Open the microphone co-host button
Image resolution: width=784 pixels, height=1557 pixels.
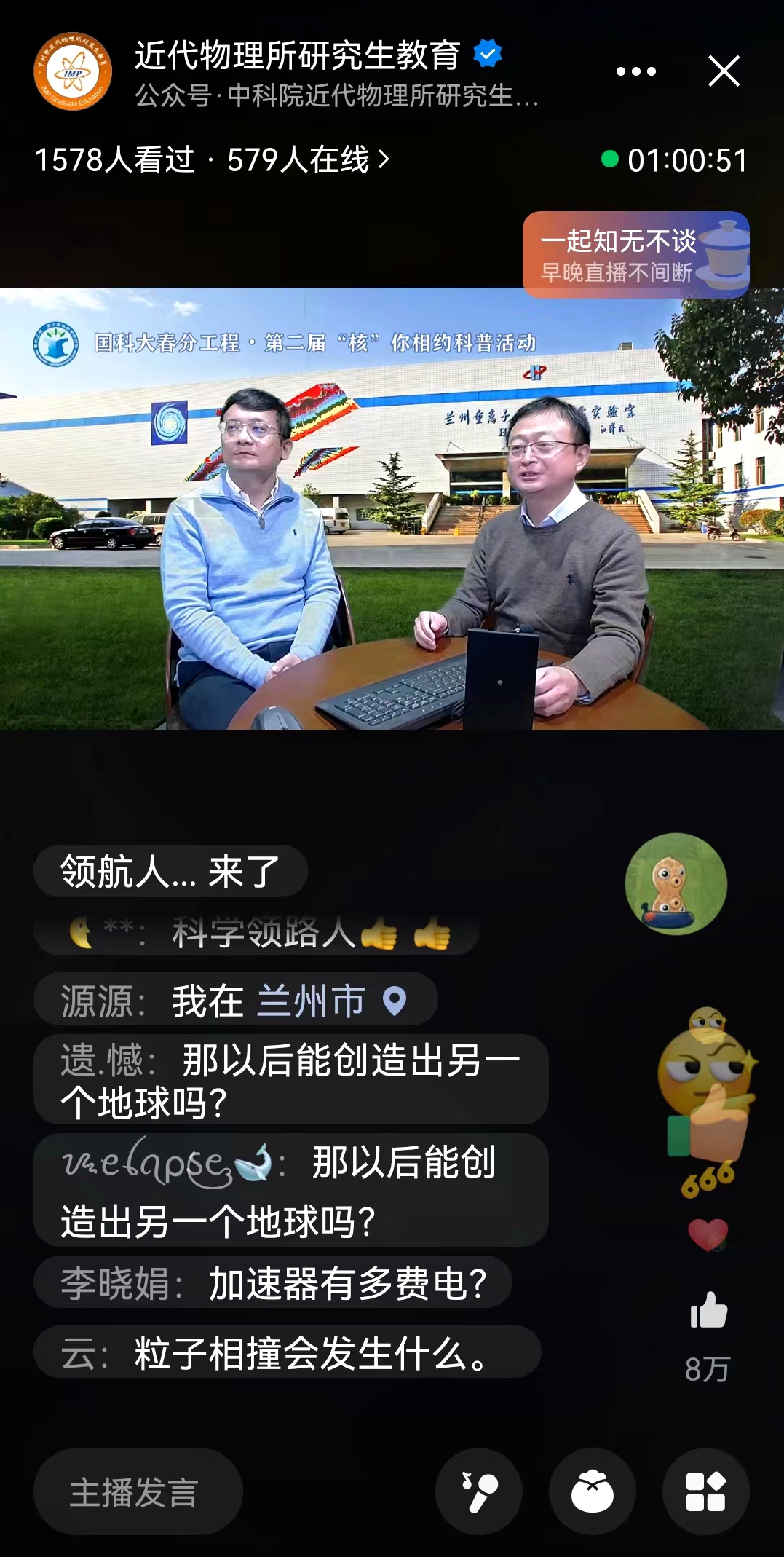point(479,1492)
